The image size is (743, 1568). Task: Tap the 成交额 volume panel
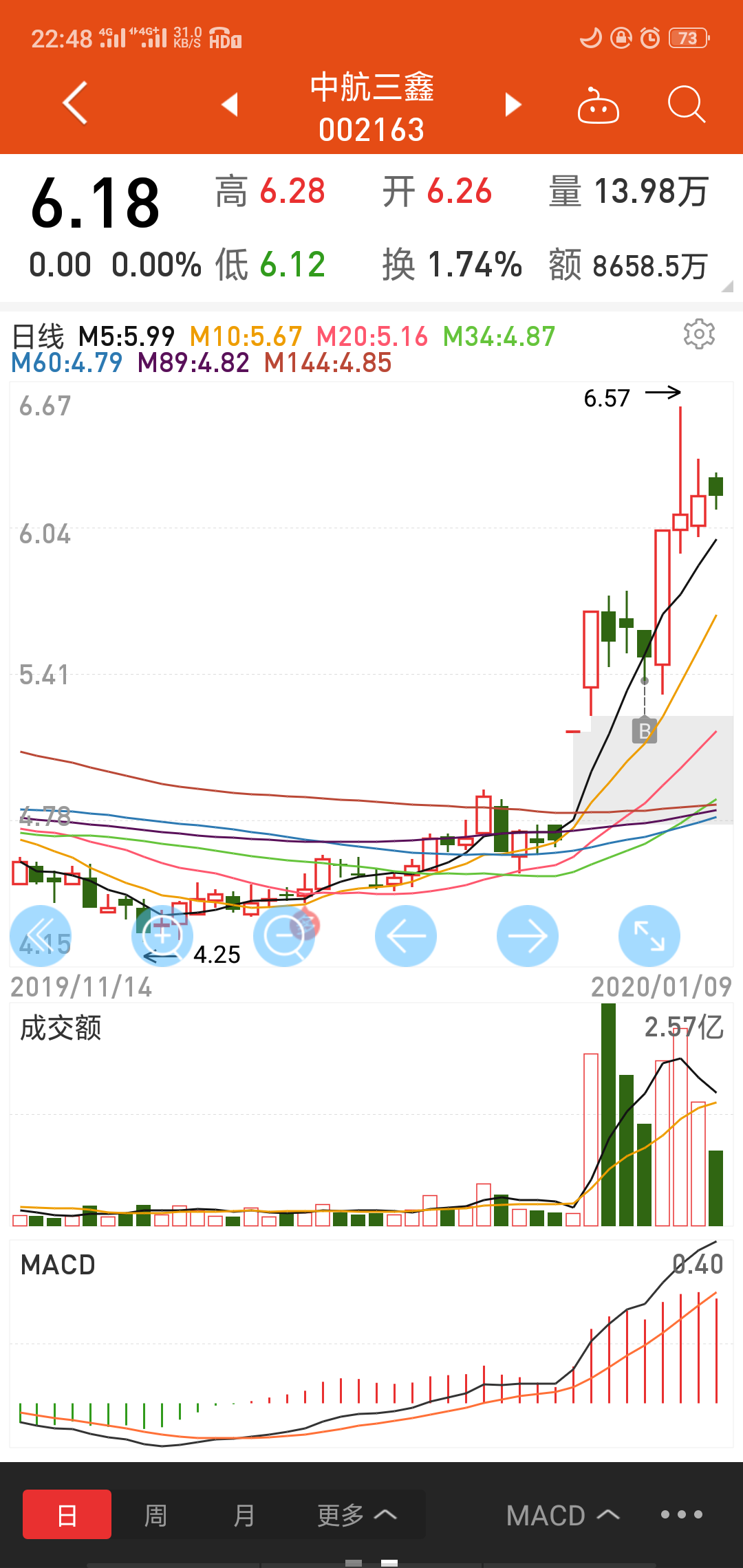point(61,1029)
